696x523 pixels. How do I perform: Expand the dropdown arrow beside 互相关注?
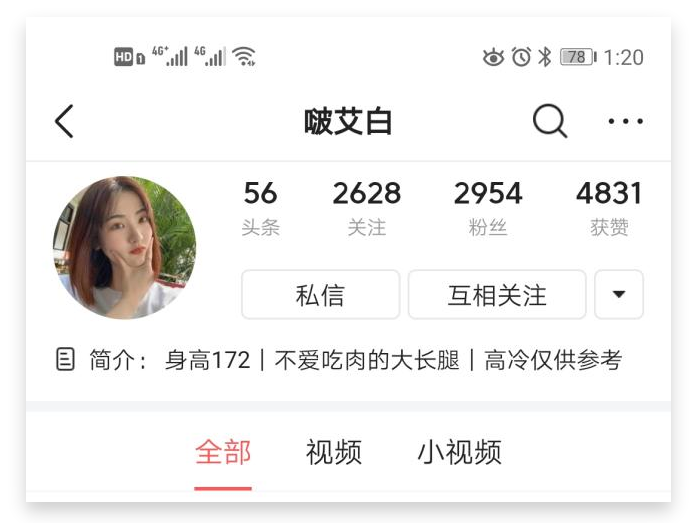[x=619, y=295]
